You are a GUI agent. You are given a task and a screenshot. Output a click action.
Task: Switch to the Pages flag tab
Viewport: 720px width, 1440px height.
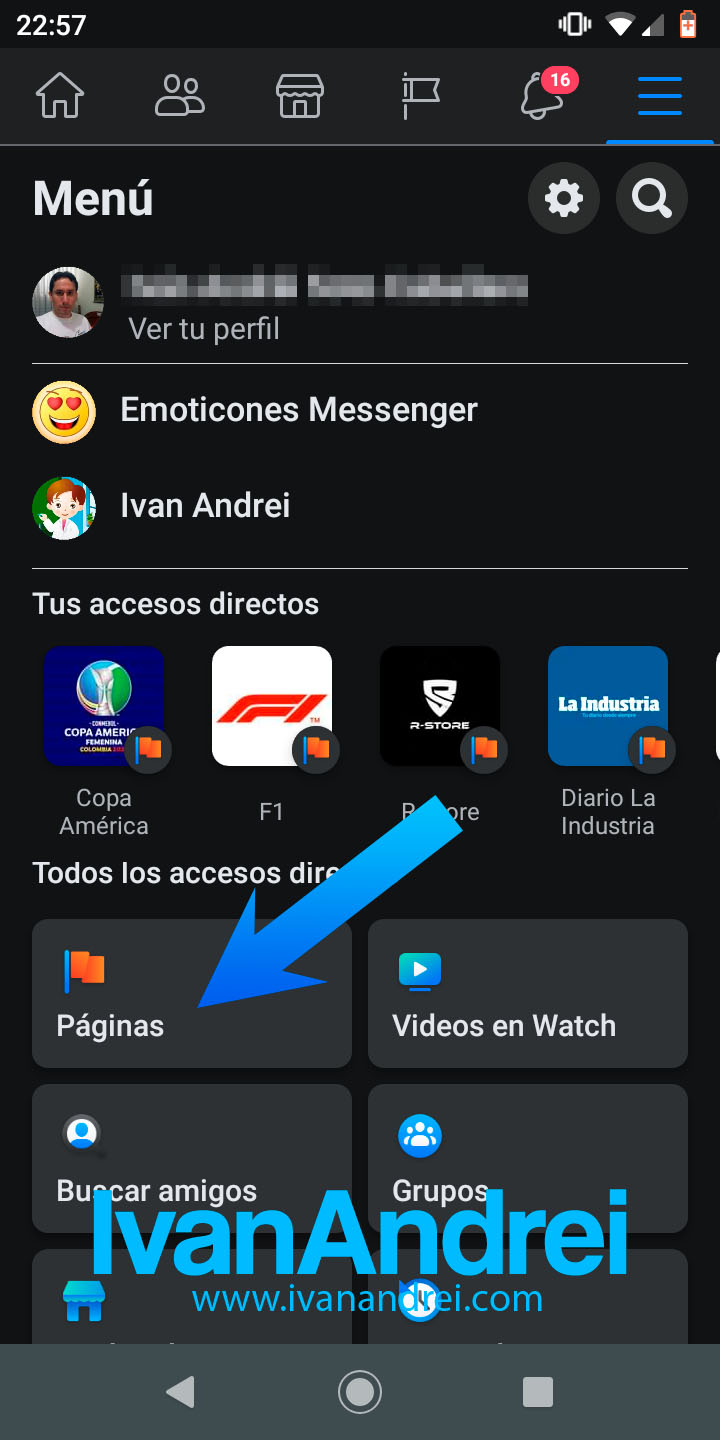click(x=420, y=97)
